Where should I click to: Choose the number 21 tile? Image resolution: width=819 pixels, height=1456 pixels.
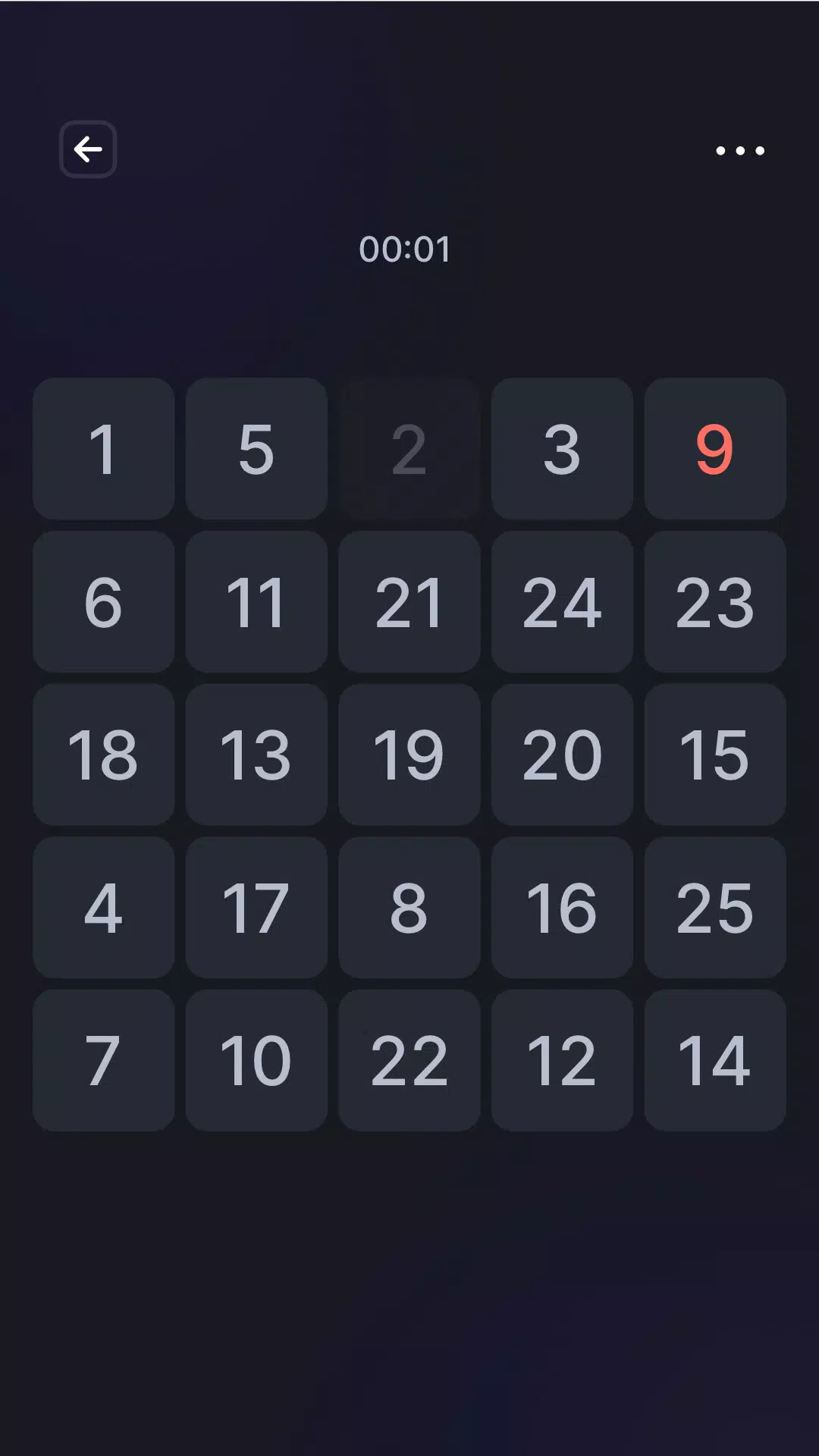tap(409, 602)
